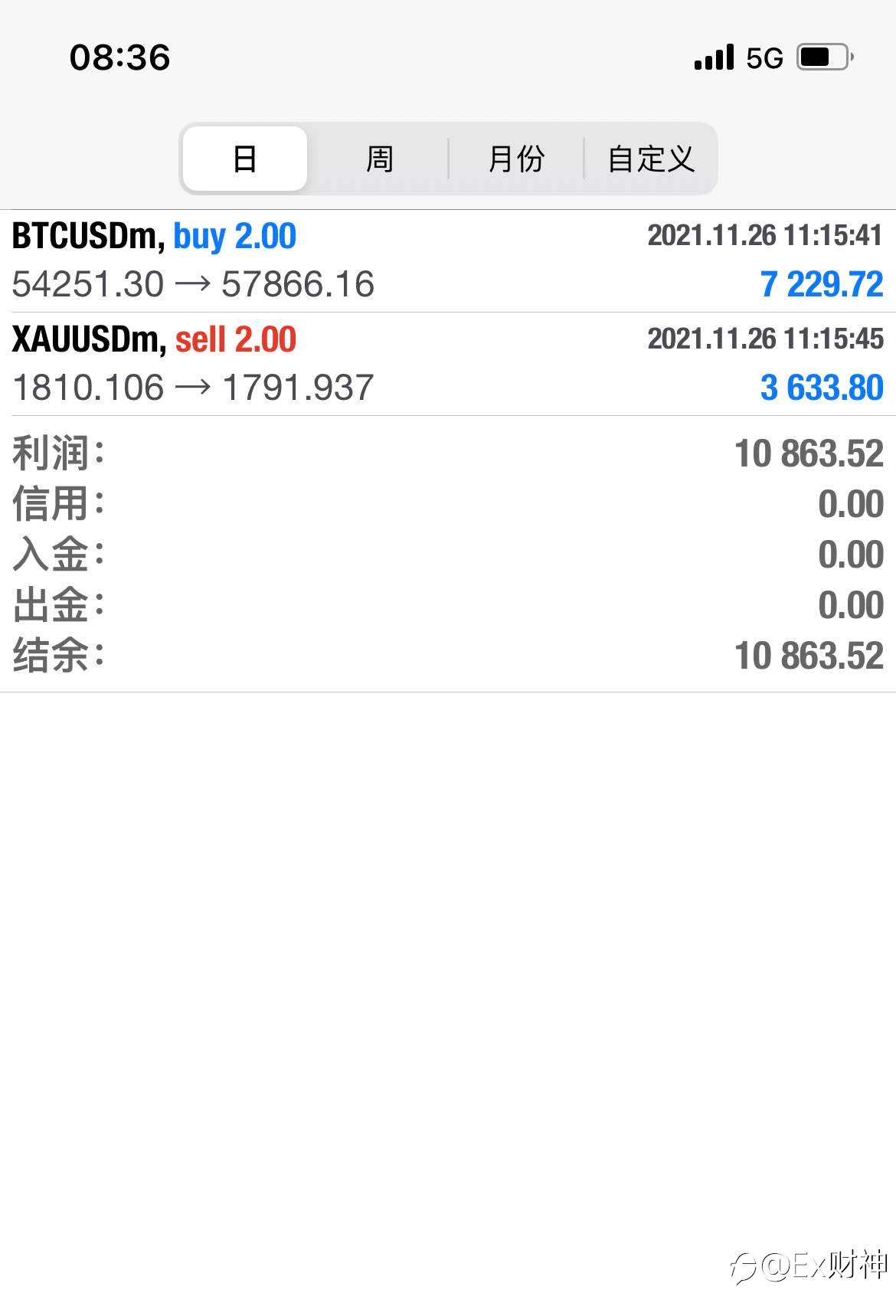Open the 自定义 custom period tab

click(650, 159)
